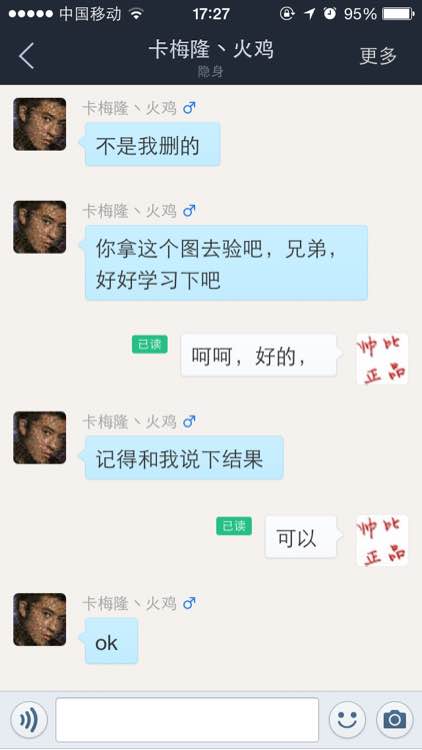
Task: Tap my avatar next to 可以
Action: point(382,540)
